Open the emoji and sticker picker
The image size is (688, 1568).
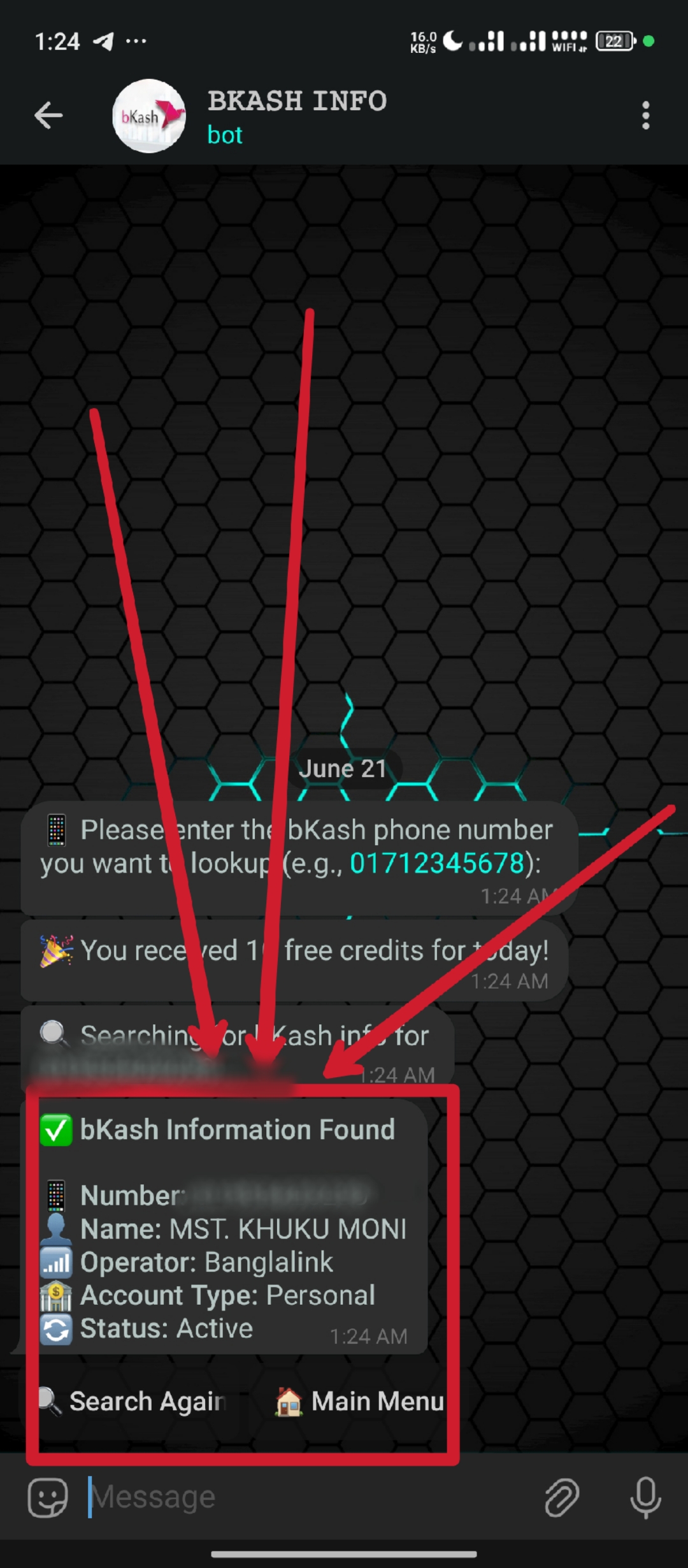(48, 1497)
